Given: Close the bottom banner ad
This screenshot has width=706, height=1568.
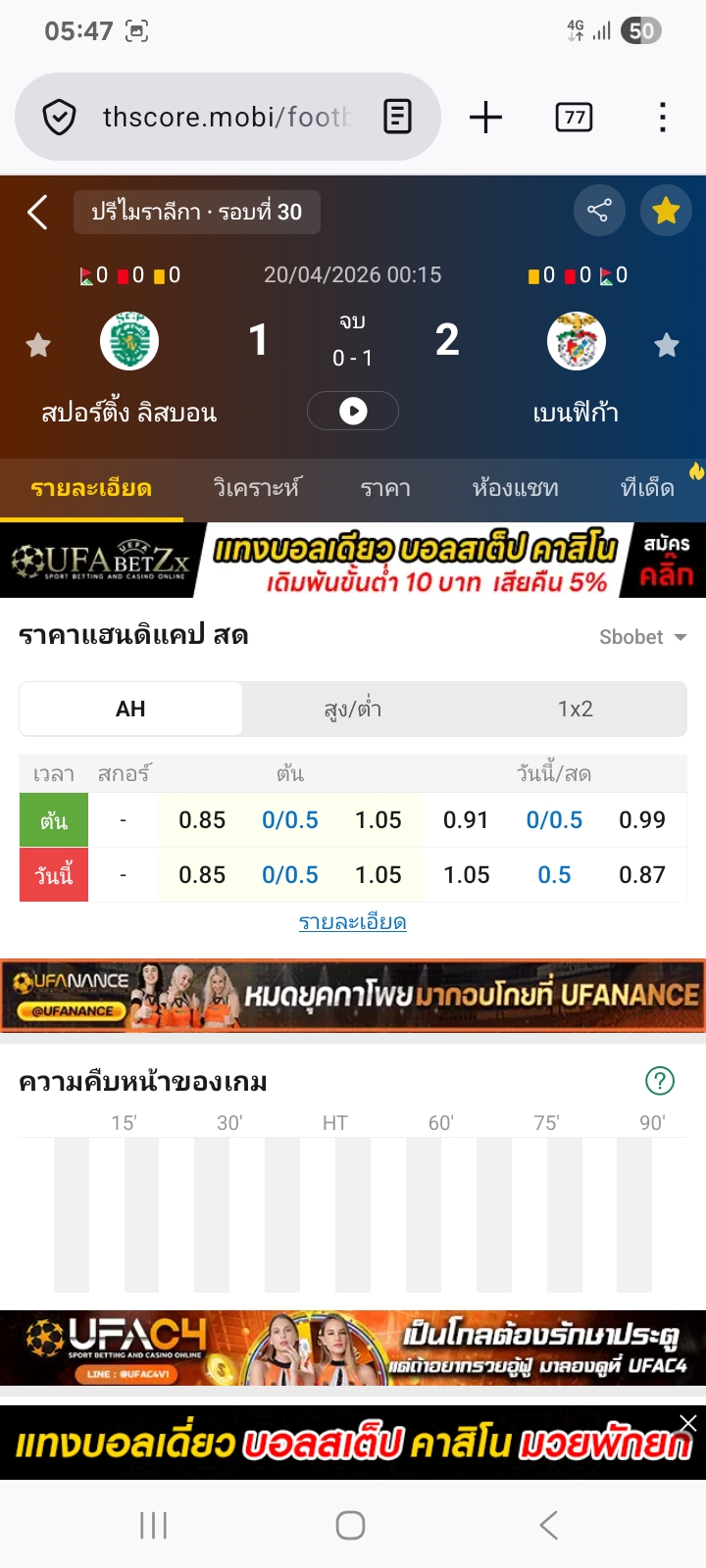Looking at the screenshot, I should point(688,1423).
